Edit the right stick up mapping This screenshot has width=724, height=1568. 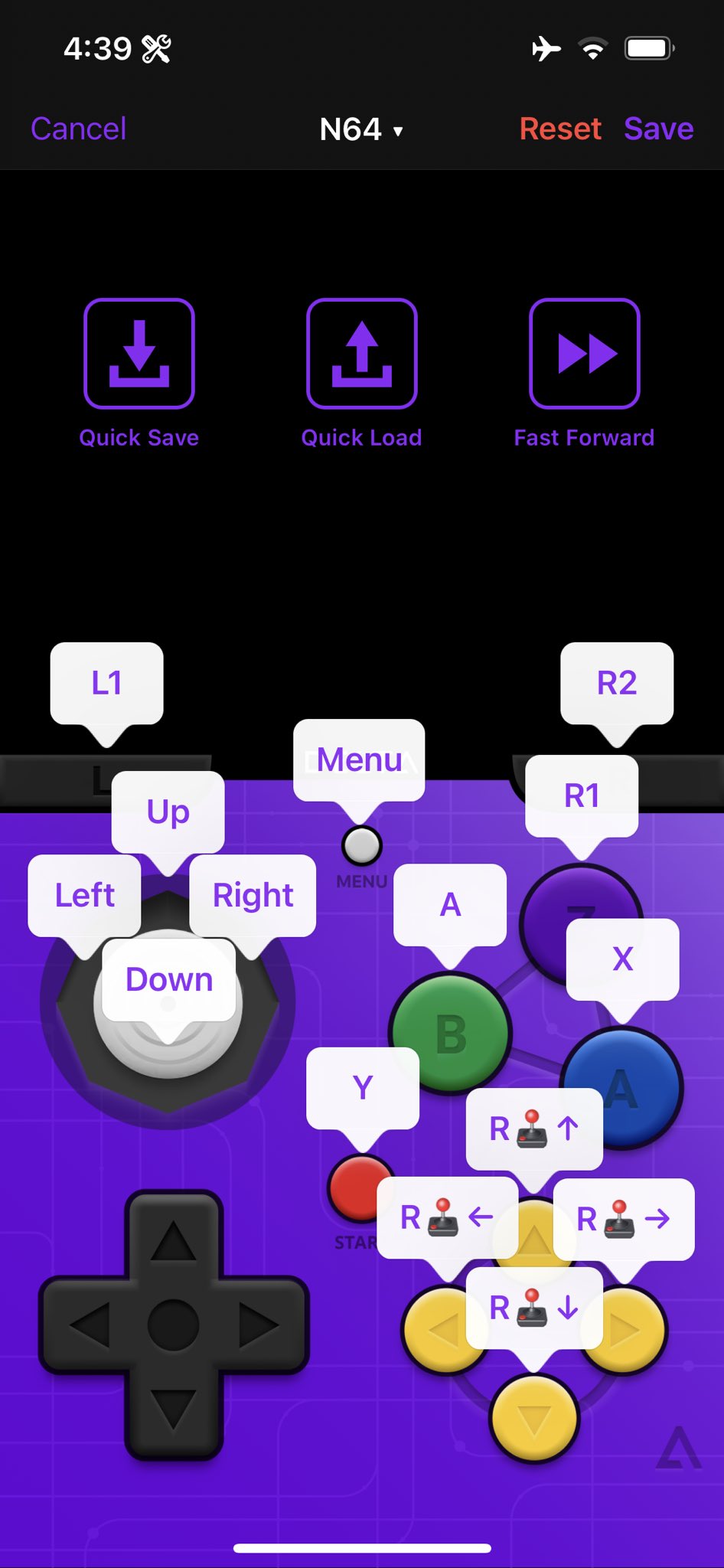[534, 1129]
